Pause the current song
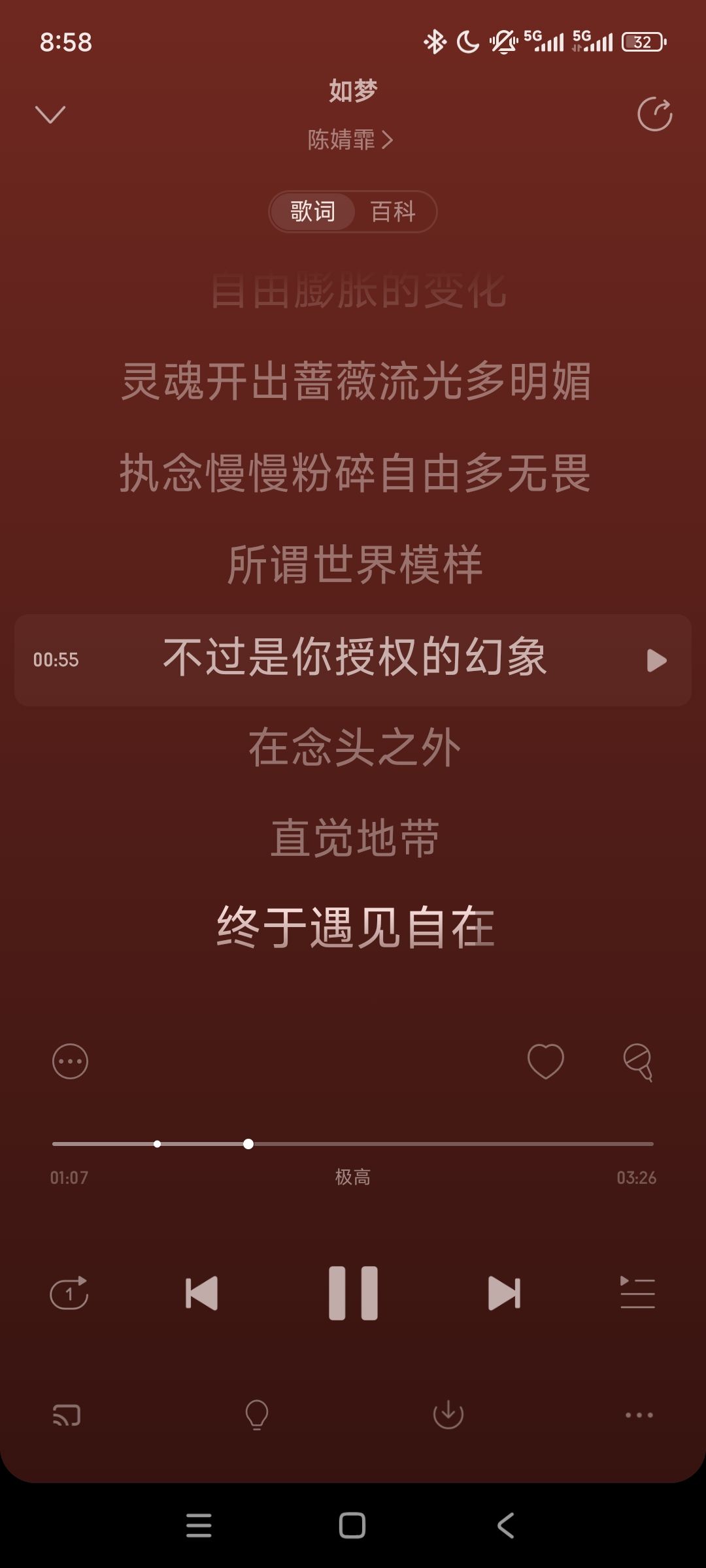Screen dimensions: 706x1568 353,1293
